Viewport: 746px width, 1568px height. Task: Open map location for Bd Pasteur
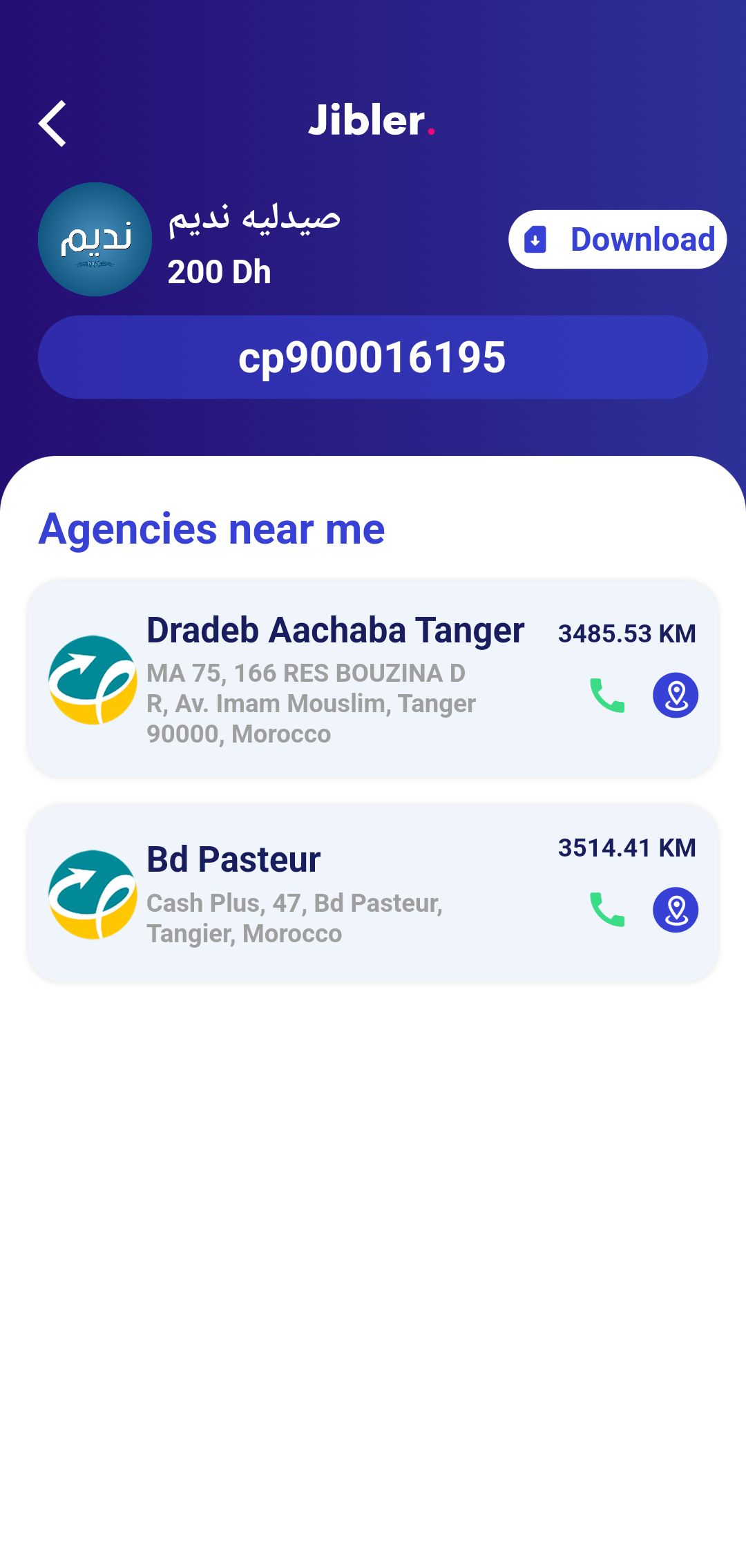[x=676, y=910]
